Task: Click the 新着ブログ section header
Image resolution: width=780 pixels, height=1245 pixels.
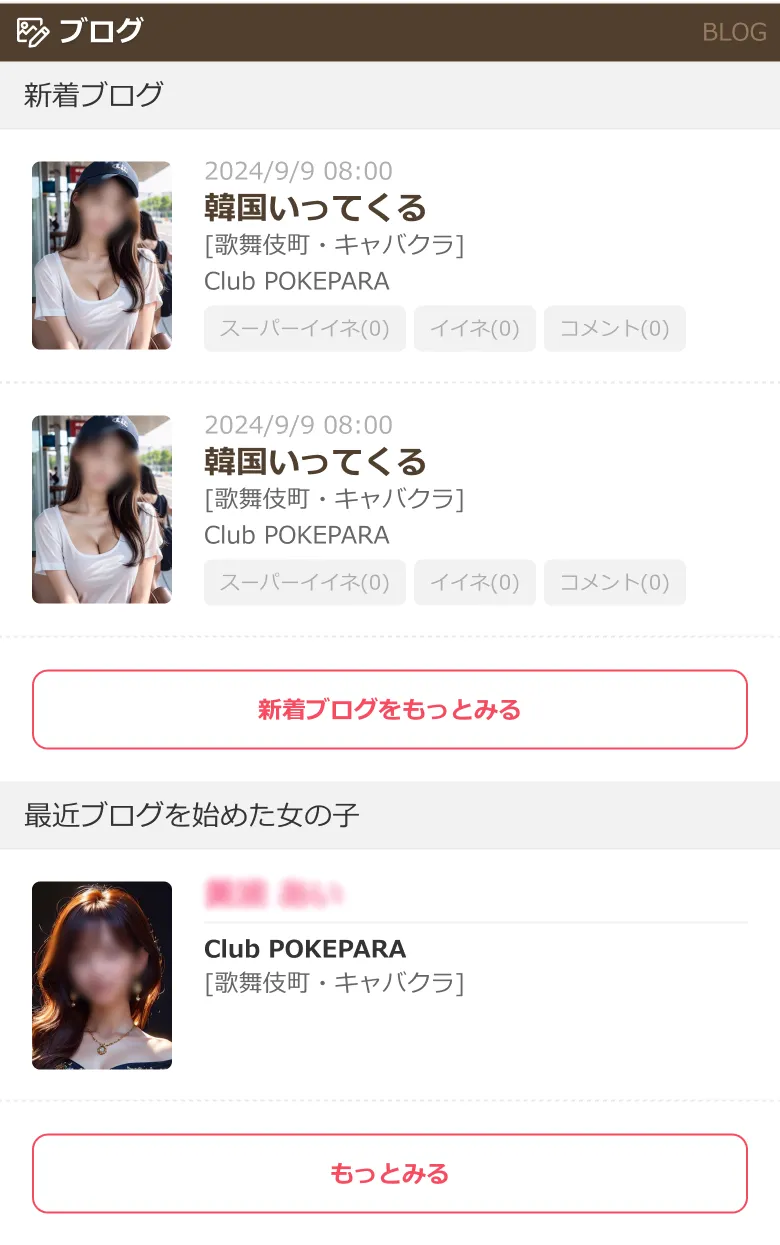Action: coord(94,95)
